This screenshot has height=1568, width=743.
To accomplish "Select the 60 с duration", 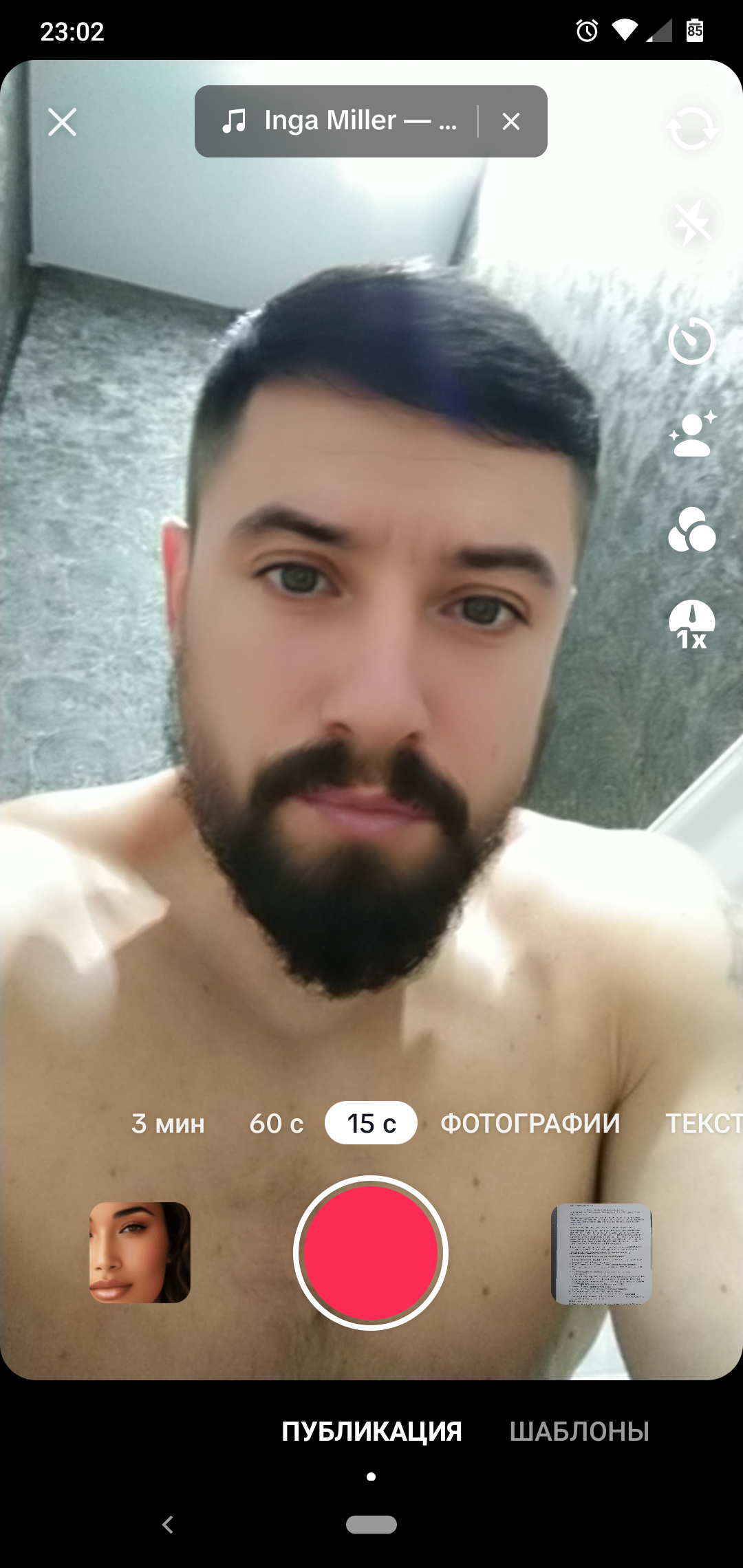I will pyautogui.click(x=276, y=1124).
